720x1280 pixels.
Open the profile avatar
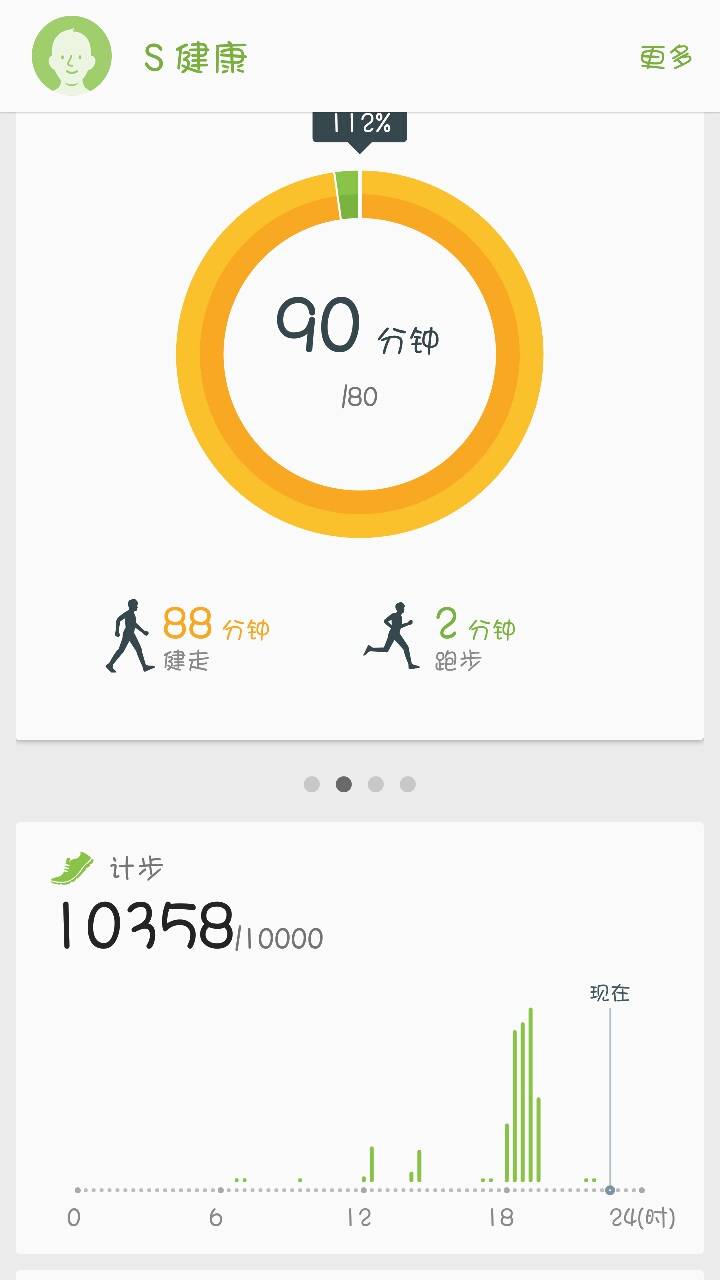(x=71, y=57)
